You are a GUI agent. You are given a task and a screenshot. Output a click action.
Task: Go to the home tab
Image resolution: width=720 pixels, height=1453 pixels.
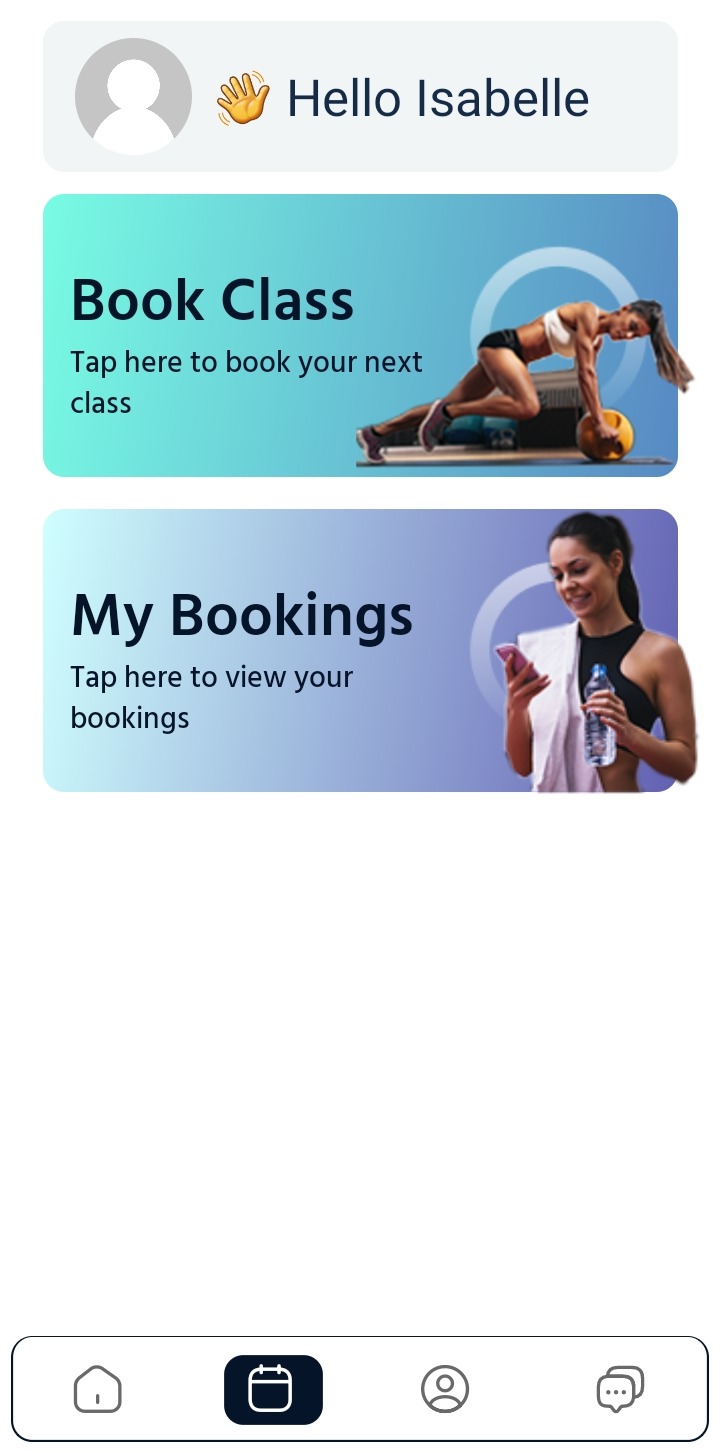click(x=98, y=1389)
